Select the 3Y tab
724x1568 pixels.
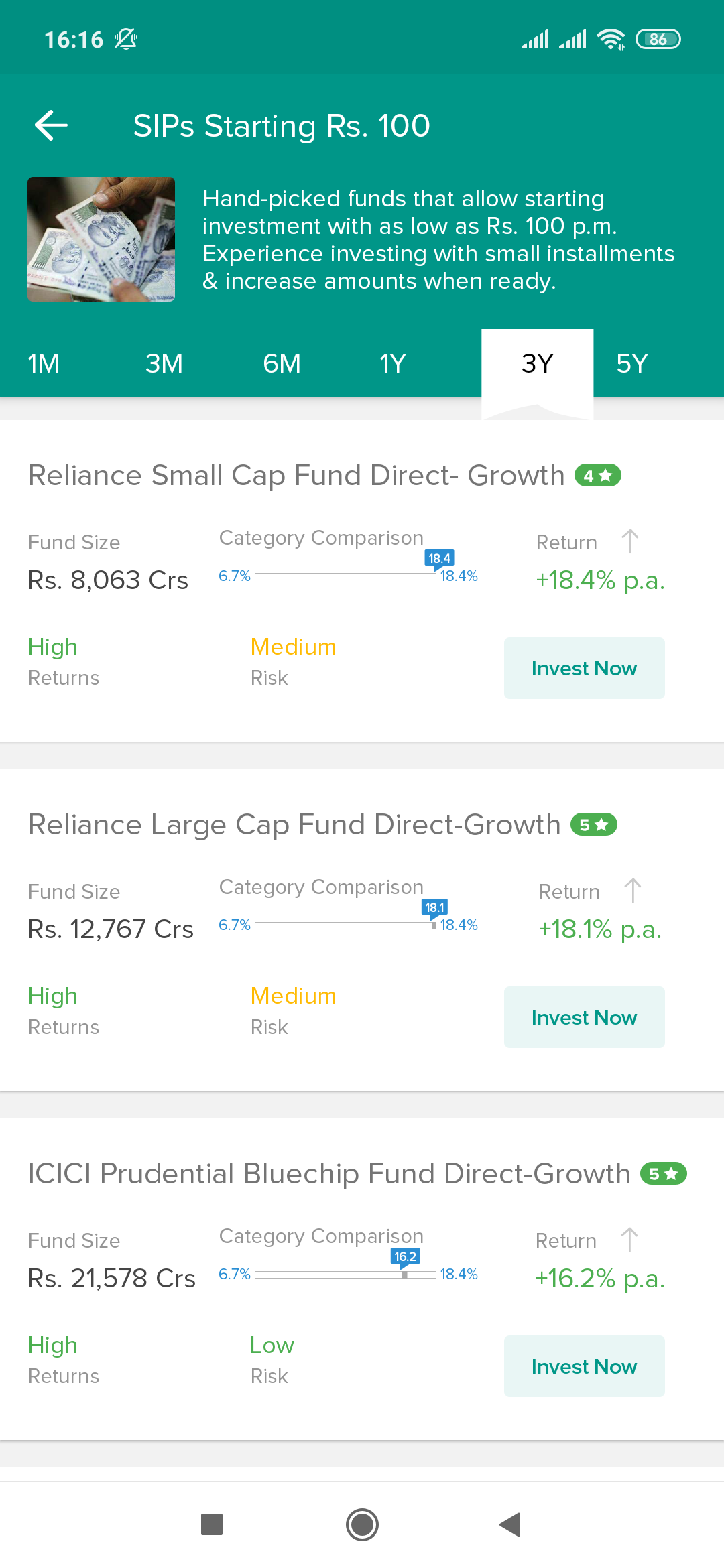pyautogui.click(x=537, y=363)
